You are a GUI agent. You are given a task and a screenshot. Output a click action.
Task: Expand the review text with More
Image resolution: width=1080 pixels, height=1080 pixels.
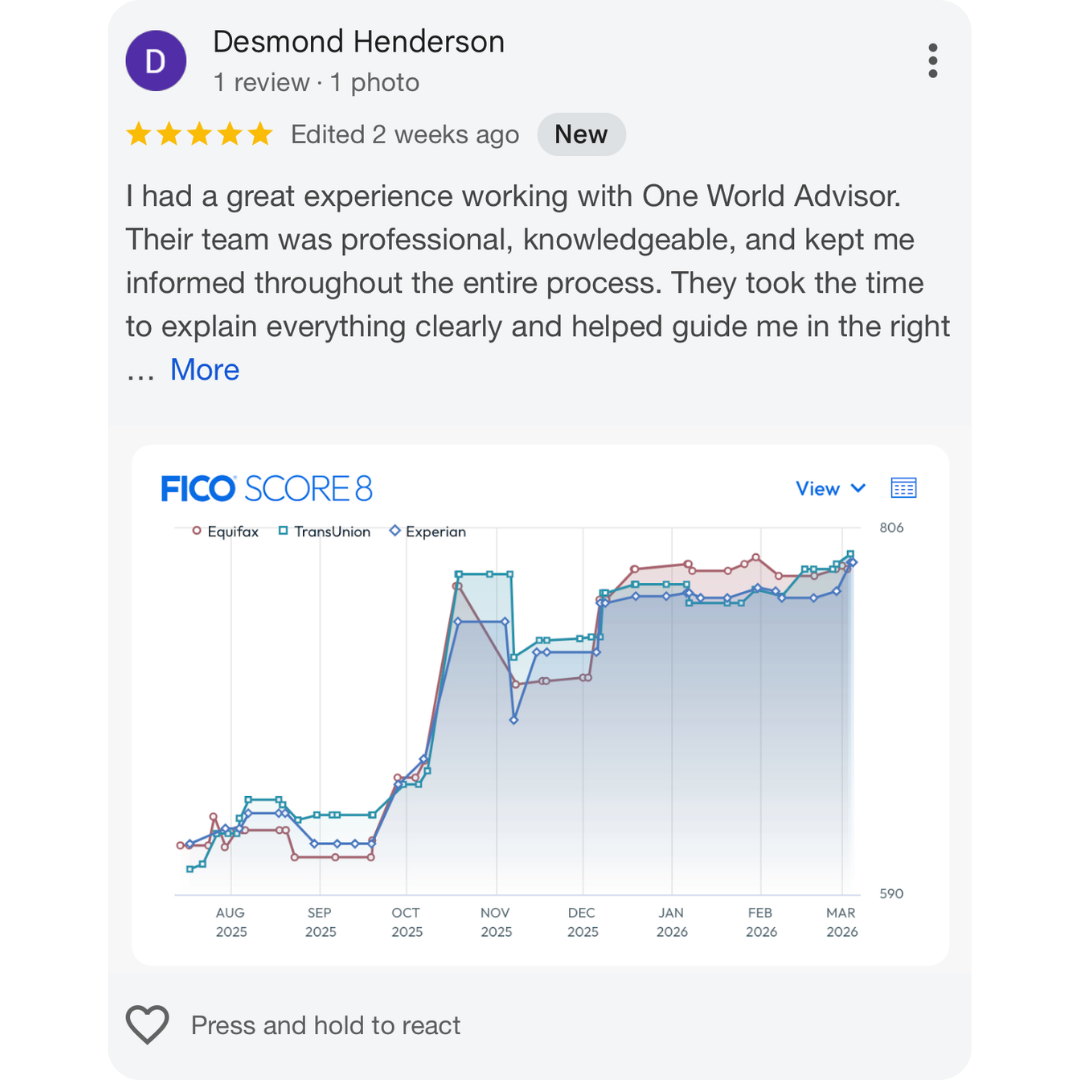click(x=205, y=370)
